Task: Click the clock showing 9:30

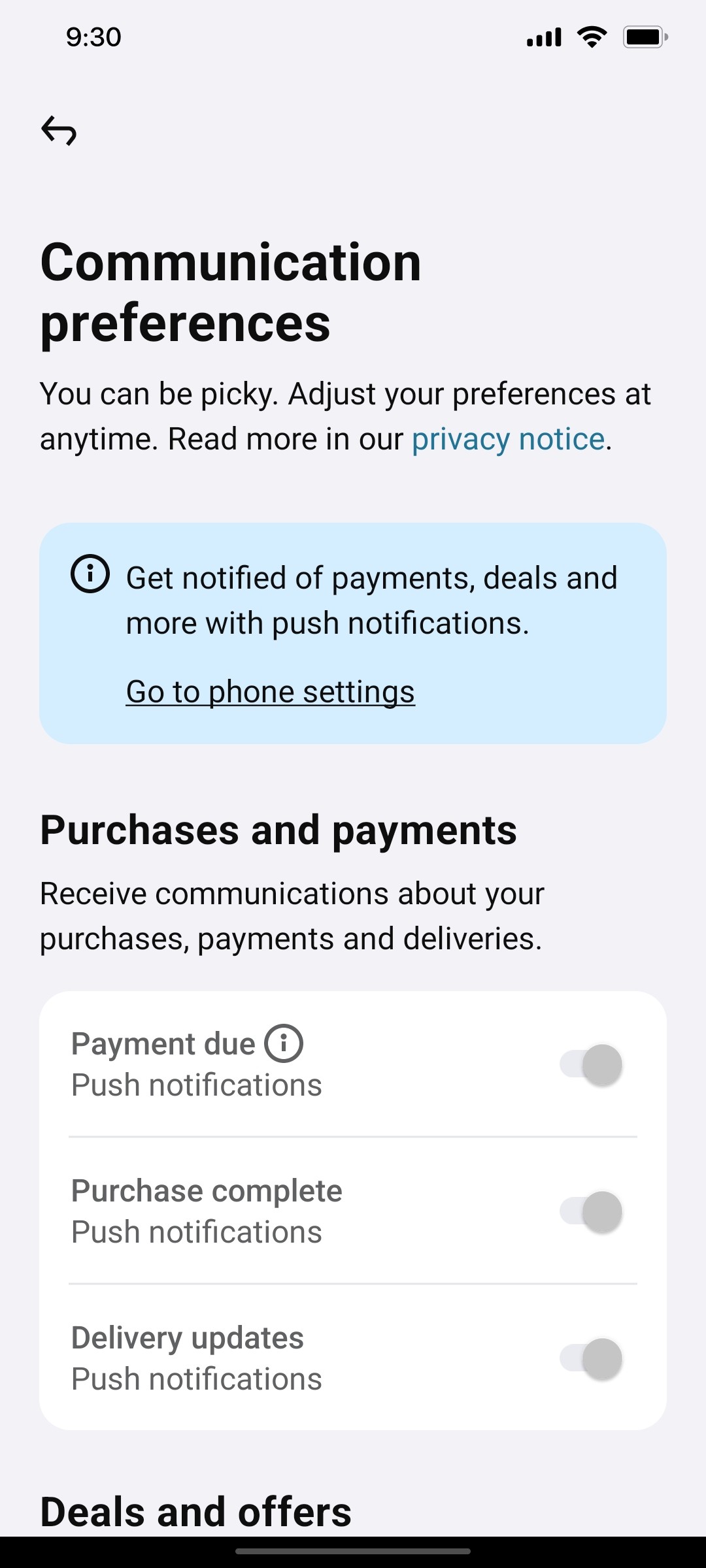Action: [x=92, y=37]
